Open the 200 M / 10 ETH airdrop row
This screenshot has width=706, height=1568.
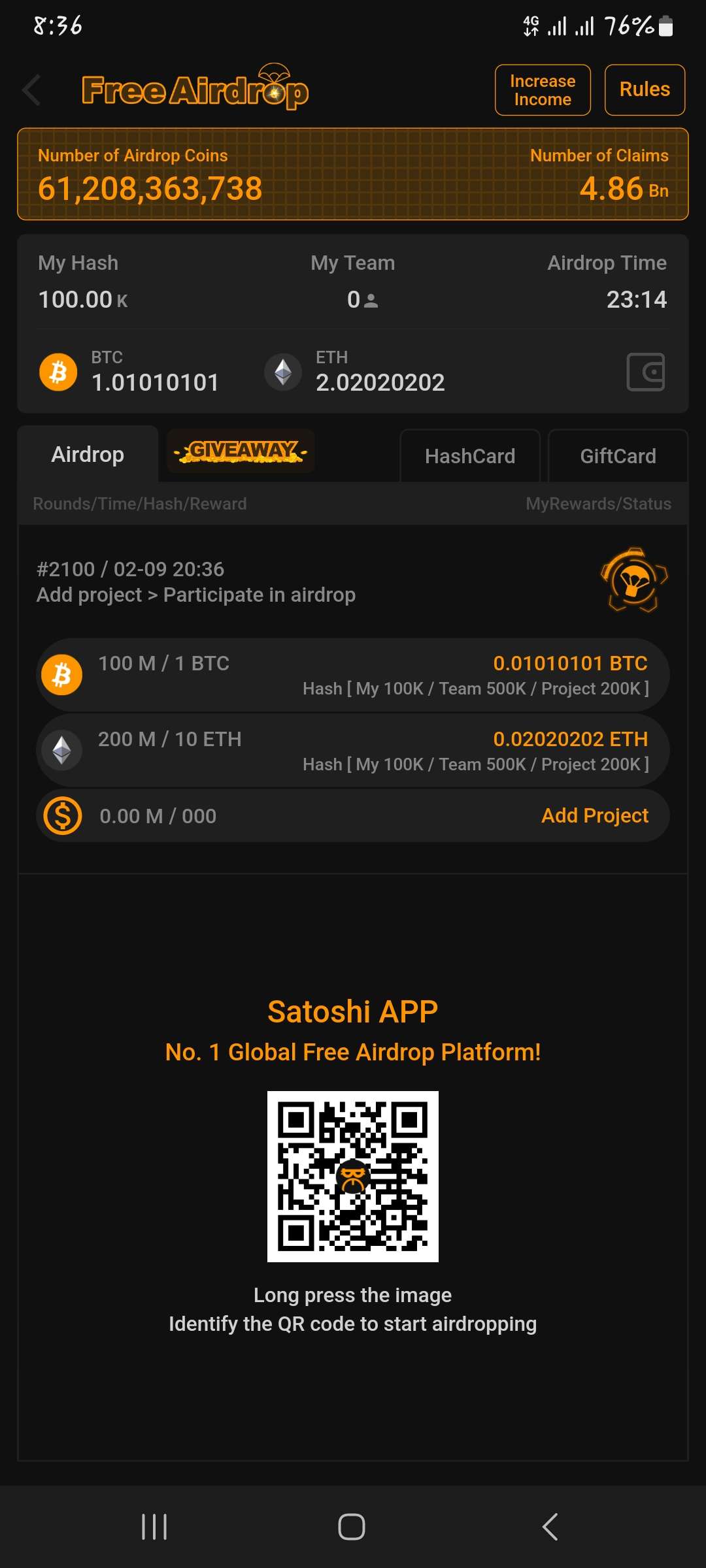(x=353, y=751)
